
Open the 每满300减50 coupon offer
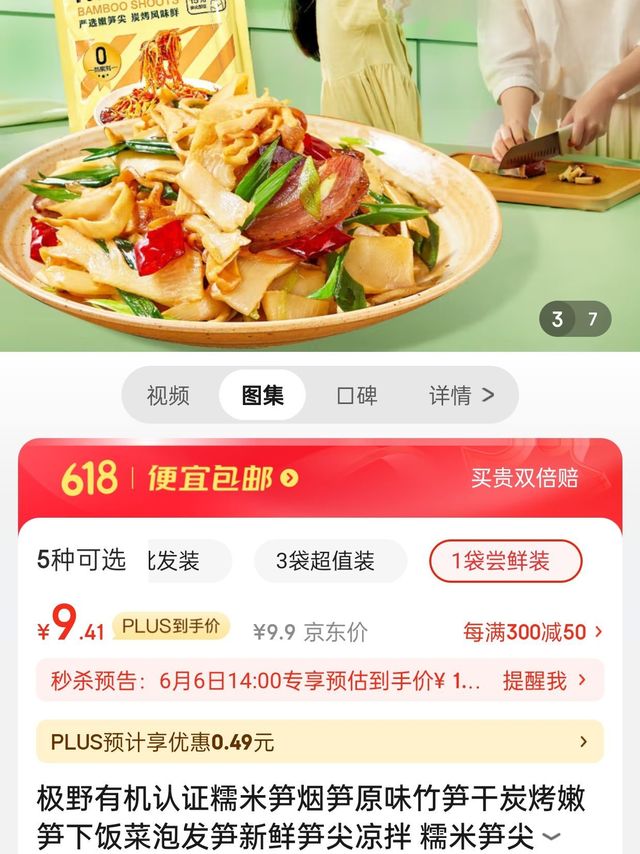pos(533,632)
